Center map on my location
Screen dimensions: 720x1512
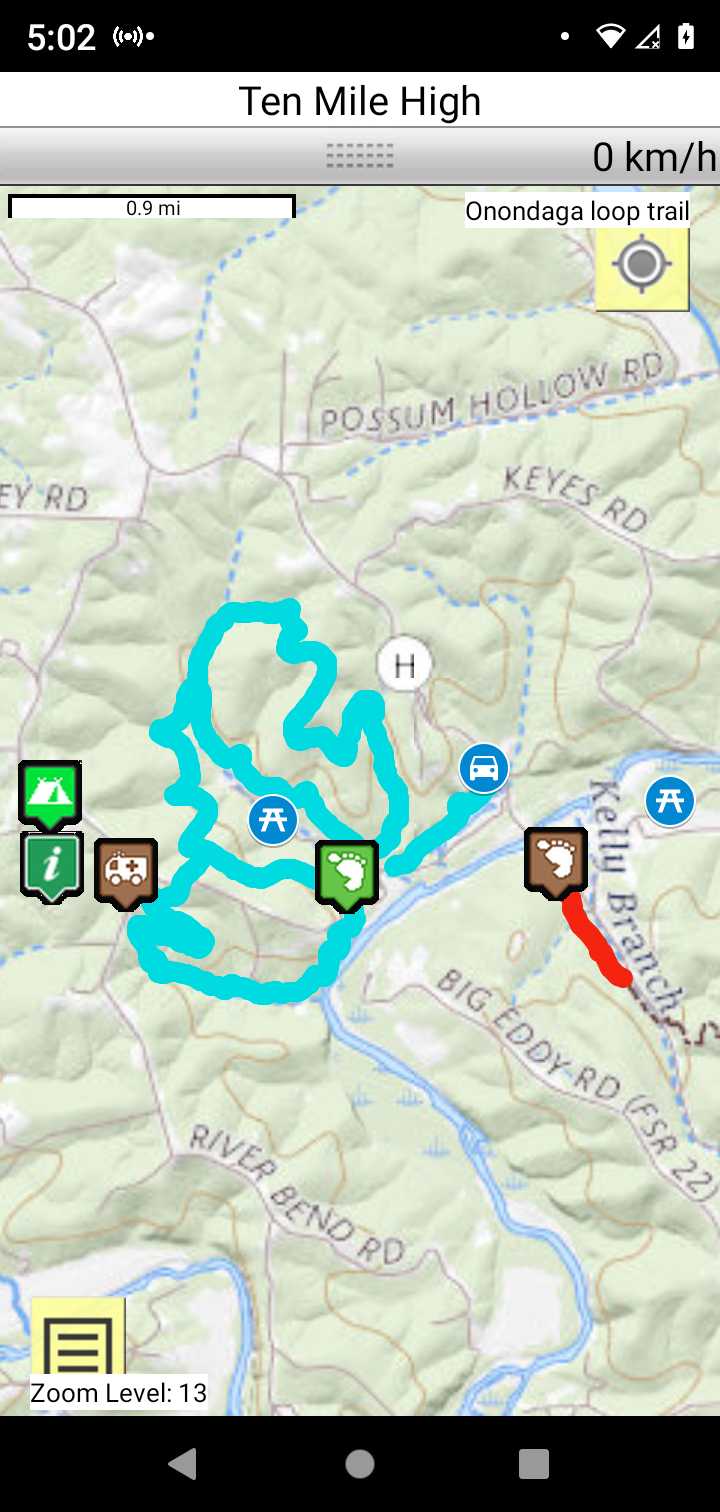coord(641,266)
